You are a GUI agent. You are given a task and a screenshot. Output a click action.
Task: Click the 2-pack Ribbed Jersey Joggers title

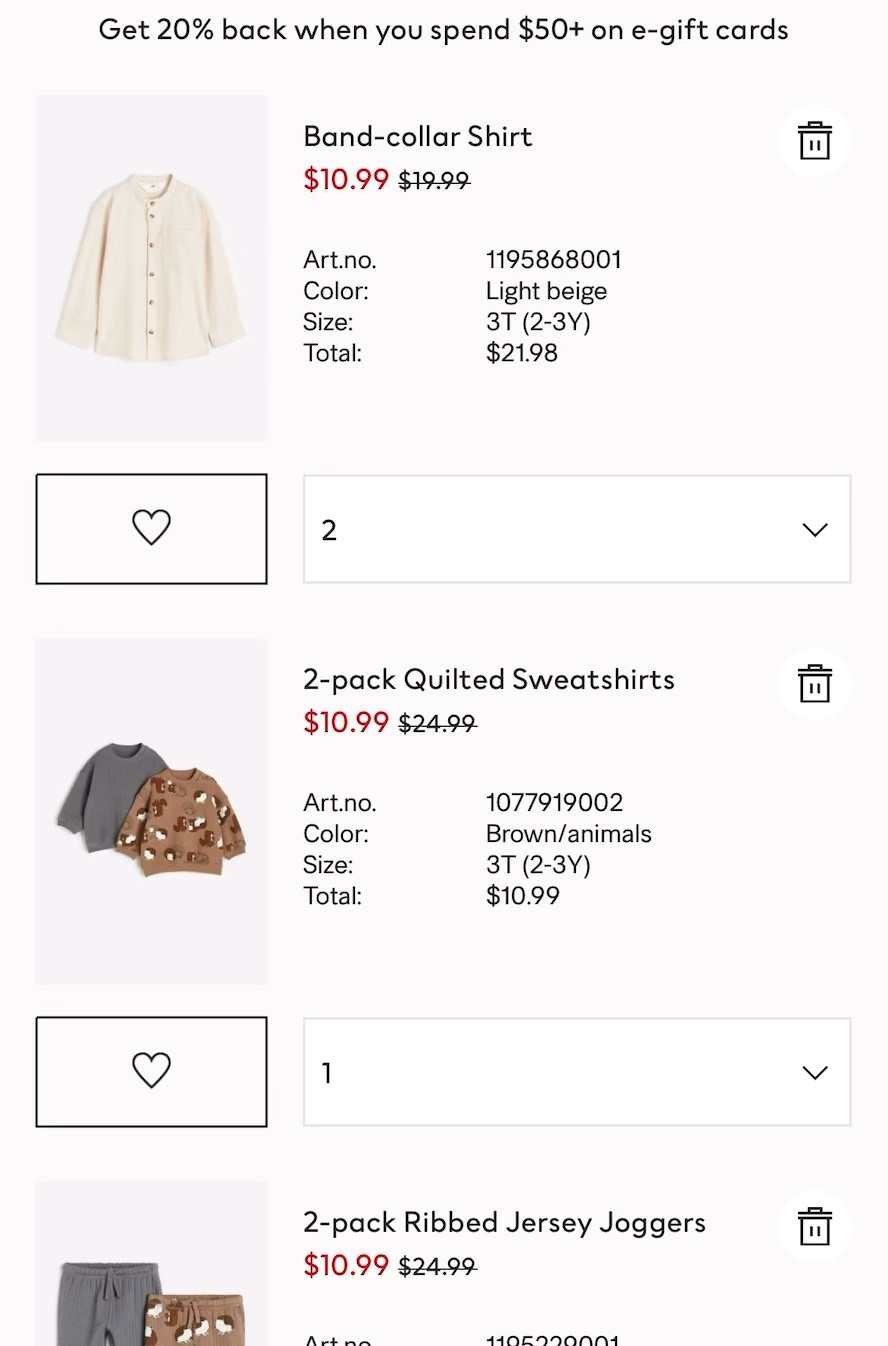504,1222
